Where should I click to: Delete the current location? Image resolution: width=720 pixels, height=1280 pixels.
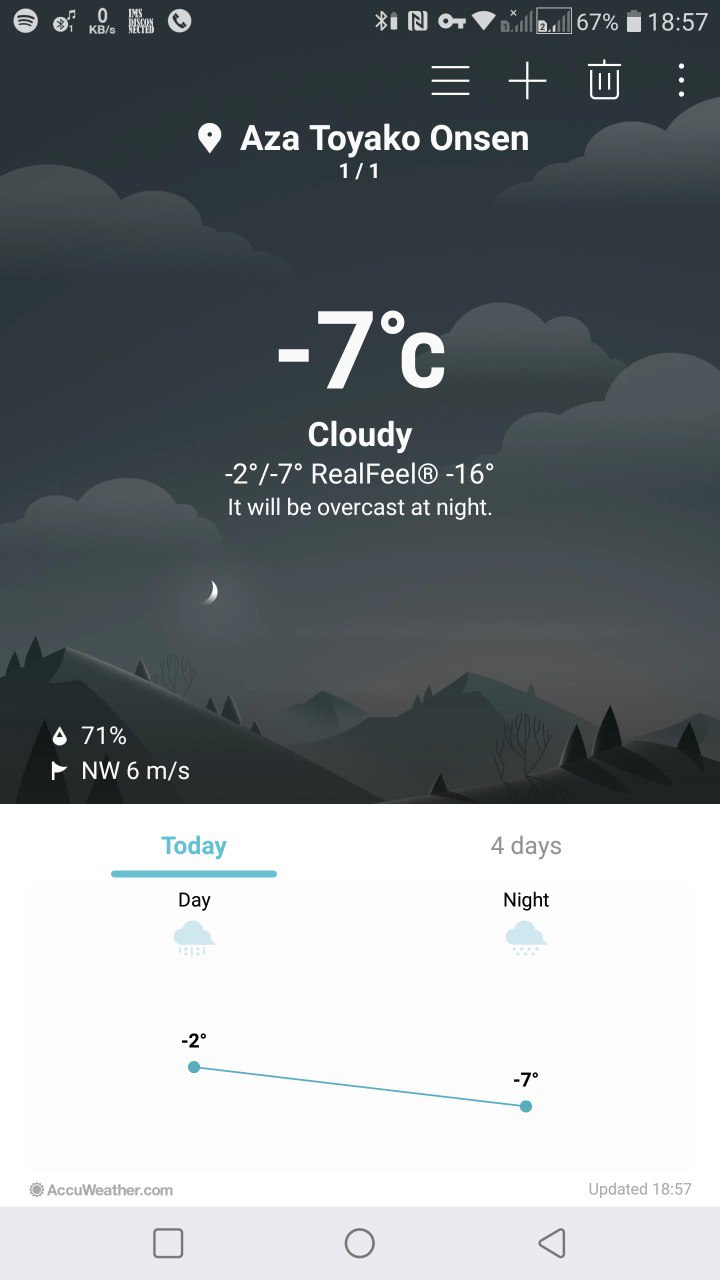[x=604, y=80]
